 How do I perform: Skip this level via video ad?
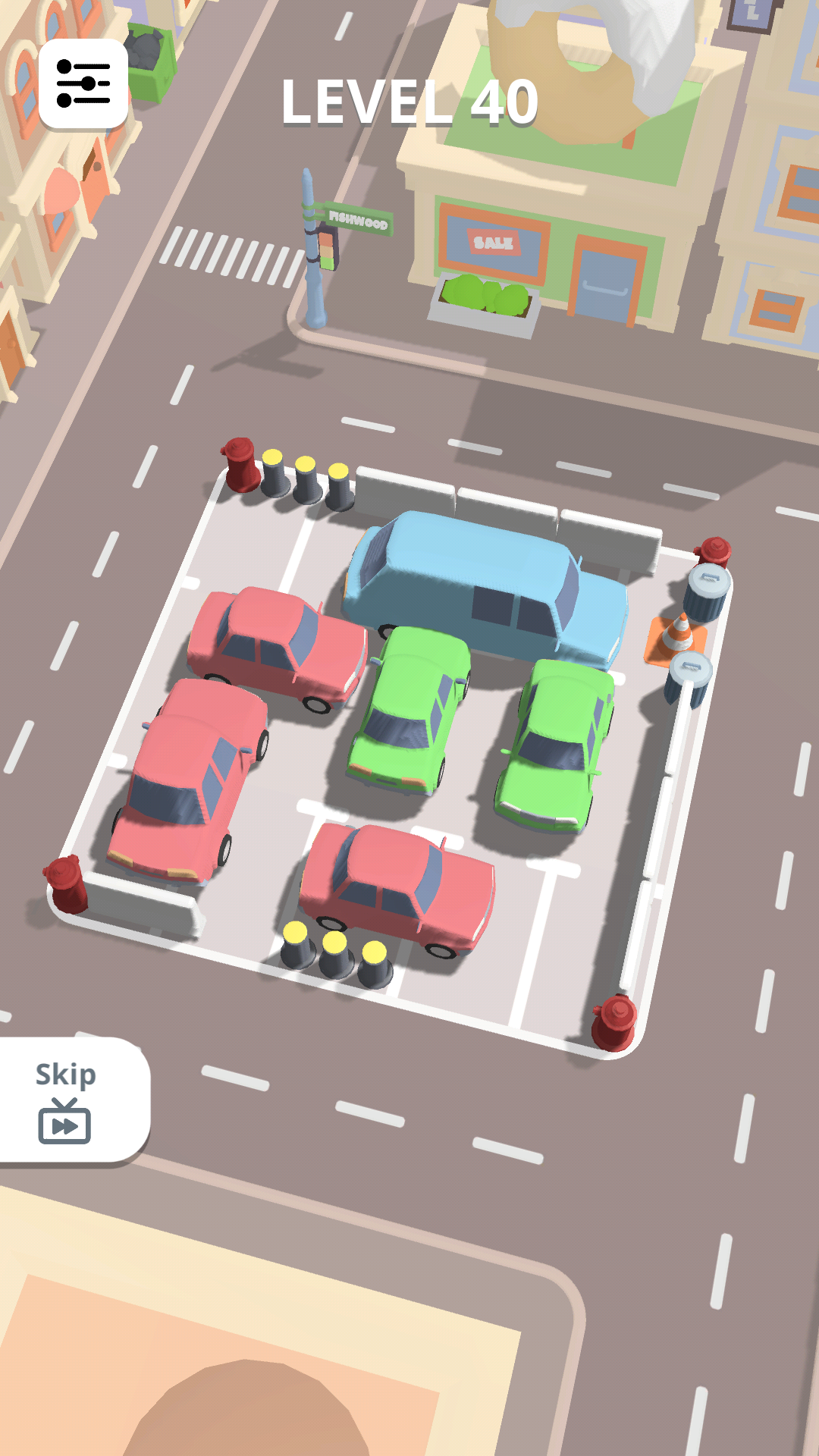click(67, 1100)
